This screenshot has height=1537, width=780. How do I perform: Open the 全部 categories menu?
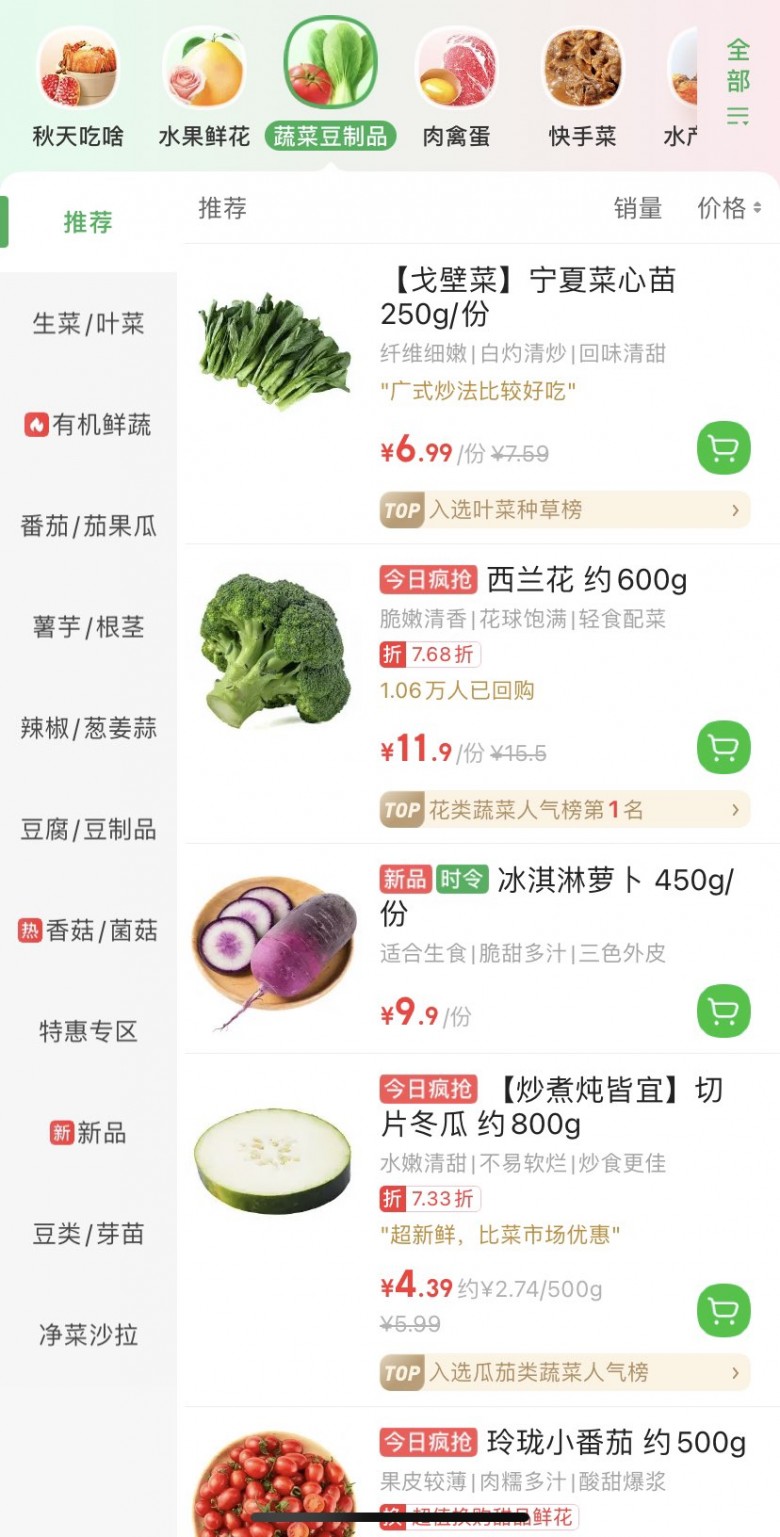[x=738, y=80]
